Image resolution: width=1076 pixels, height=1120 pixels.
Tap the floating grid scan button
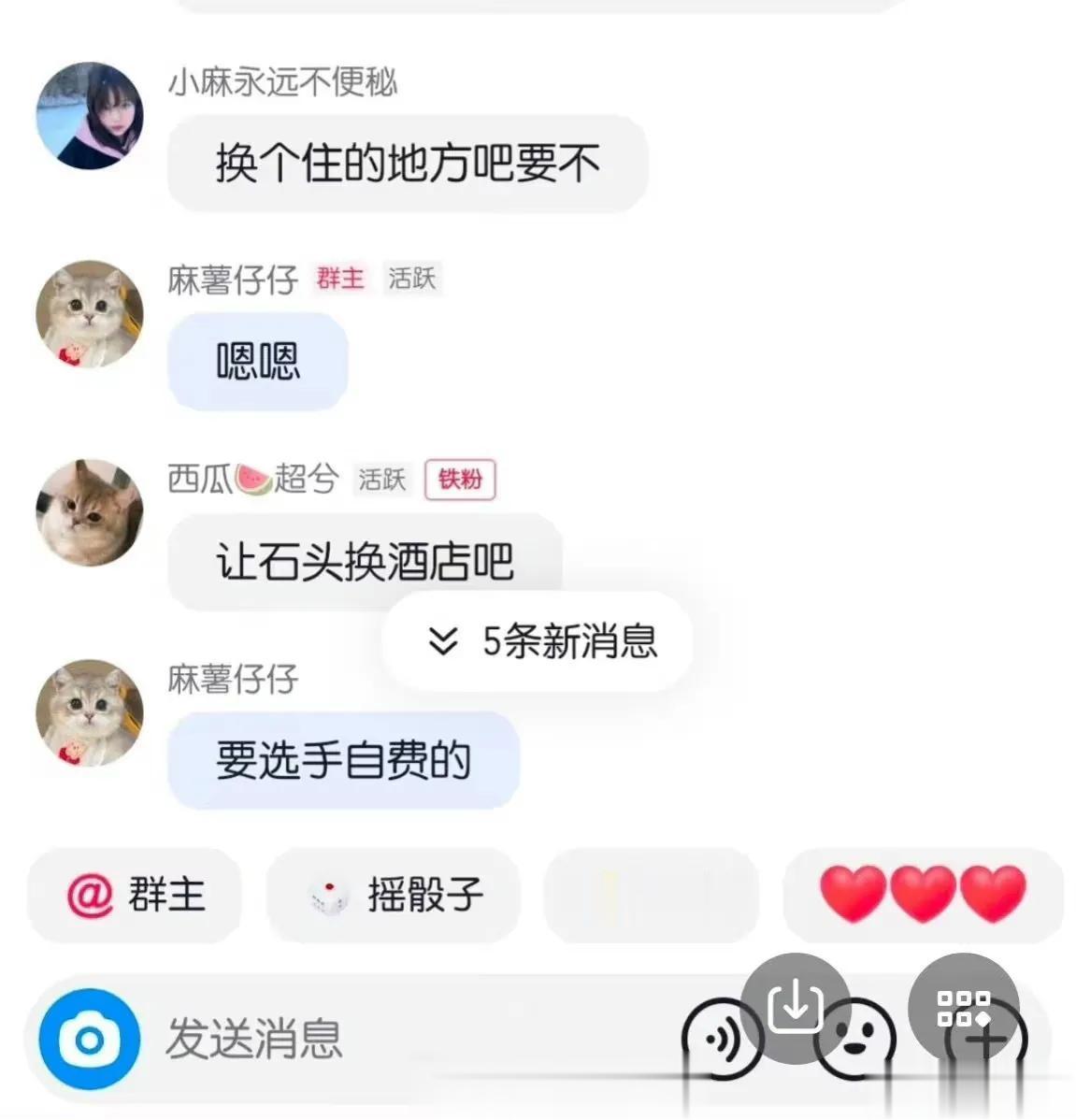(963, 1008)
